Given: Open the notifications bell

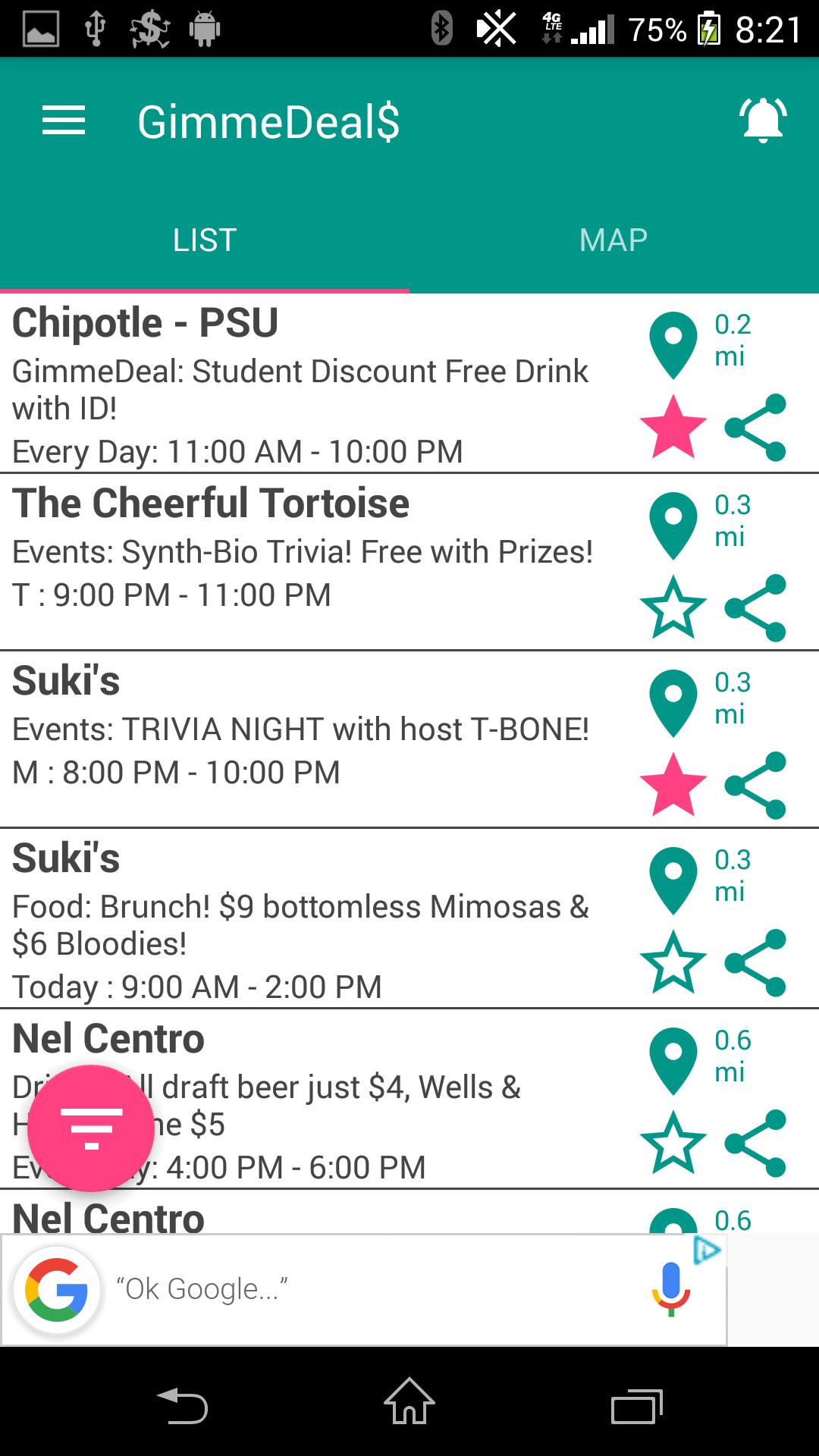Looking at the screenshot, I should click(763, 121).
